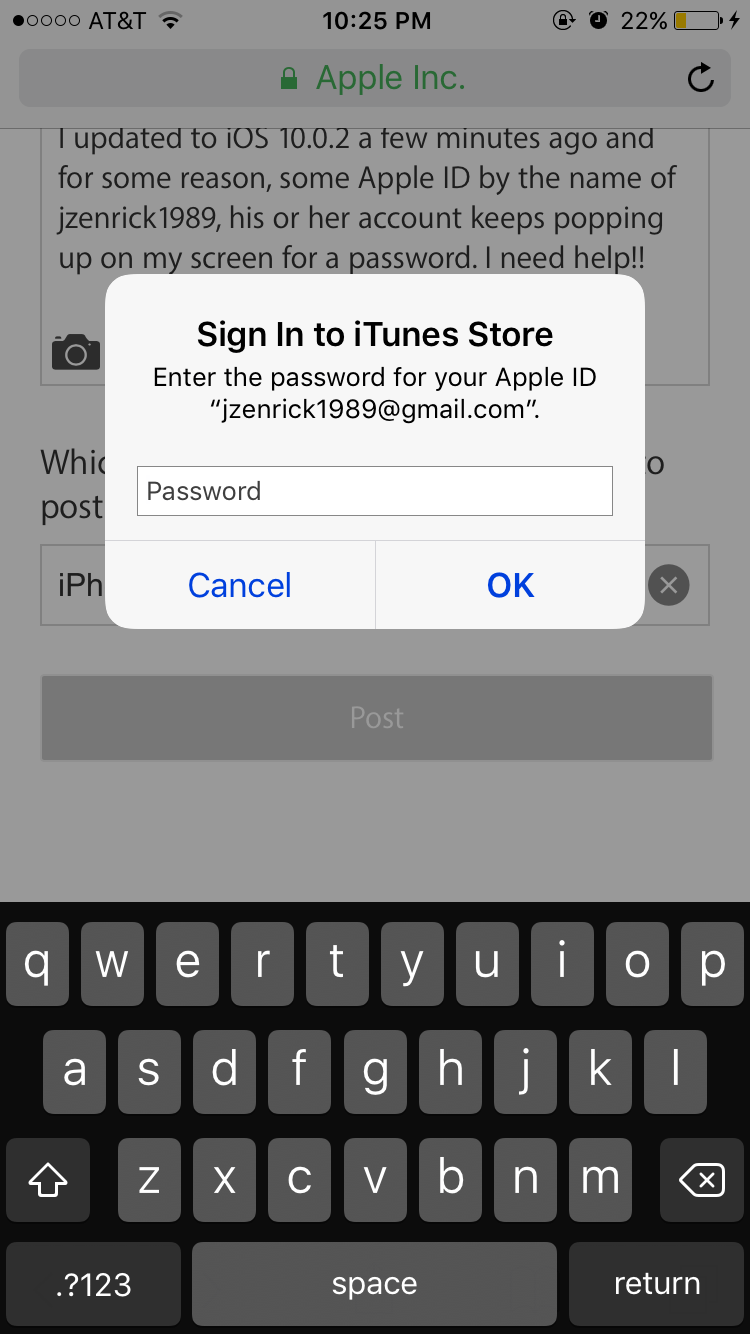Hit the backspace key on the keyboard

(701, 1181)
